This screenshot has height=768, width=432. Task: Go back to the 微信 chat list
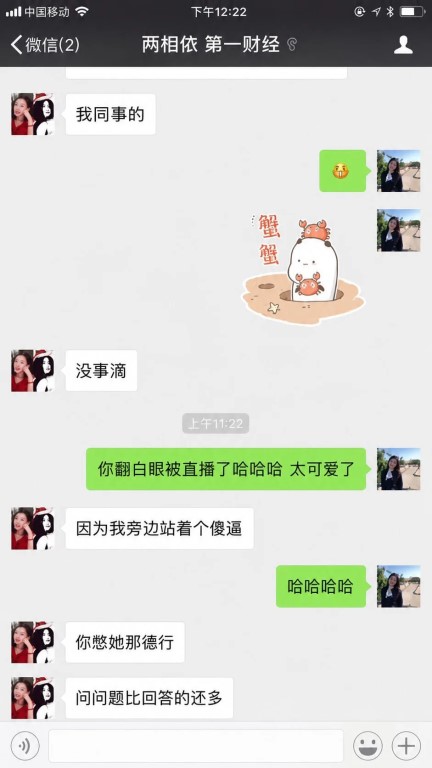click(x=45, y=45)
